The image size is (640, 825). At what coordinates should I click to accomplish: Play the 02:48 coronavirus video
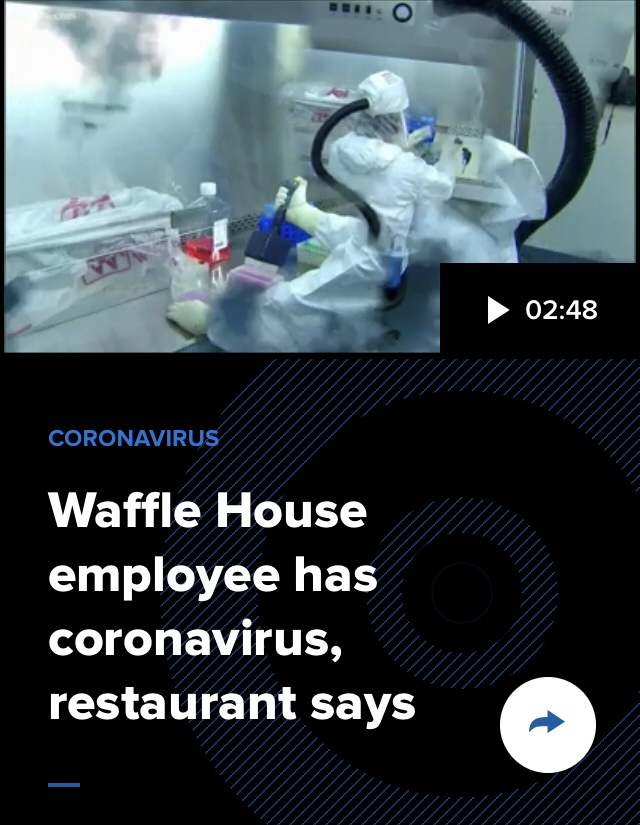point(498,310)
